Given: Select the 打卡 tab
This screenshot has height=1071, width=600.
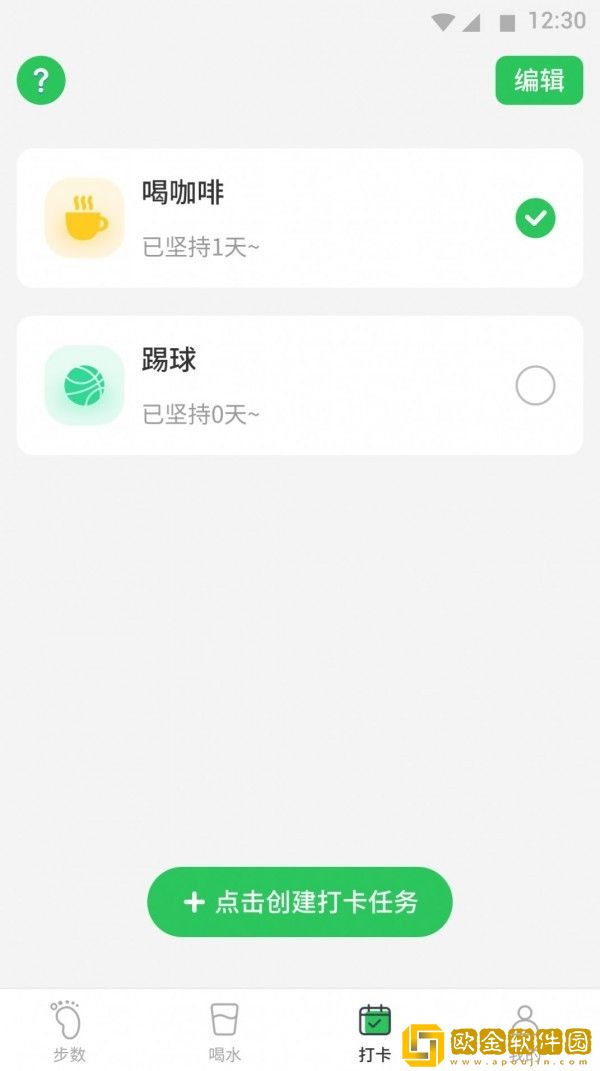Looking at the screenshot, I should 375,1032.
